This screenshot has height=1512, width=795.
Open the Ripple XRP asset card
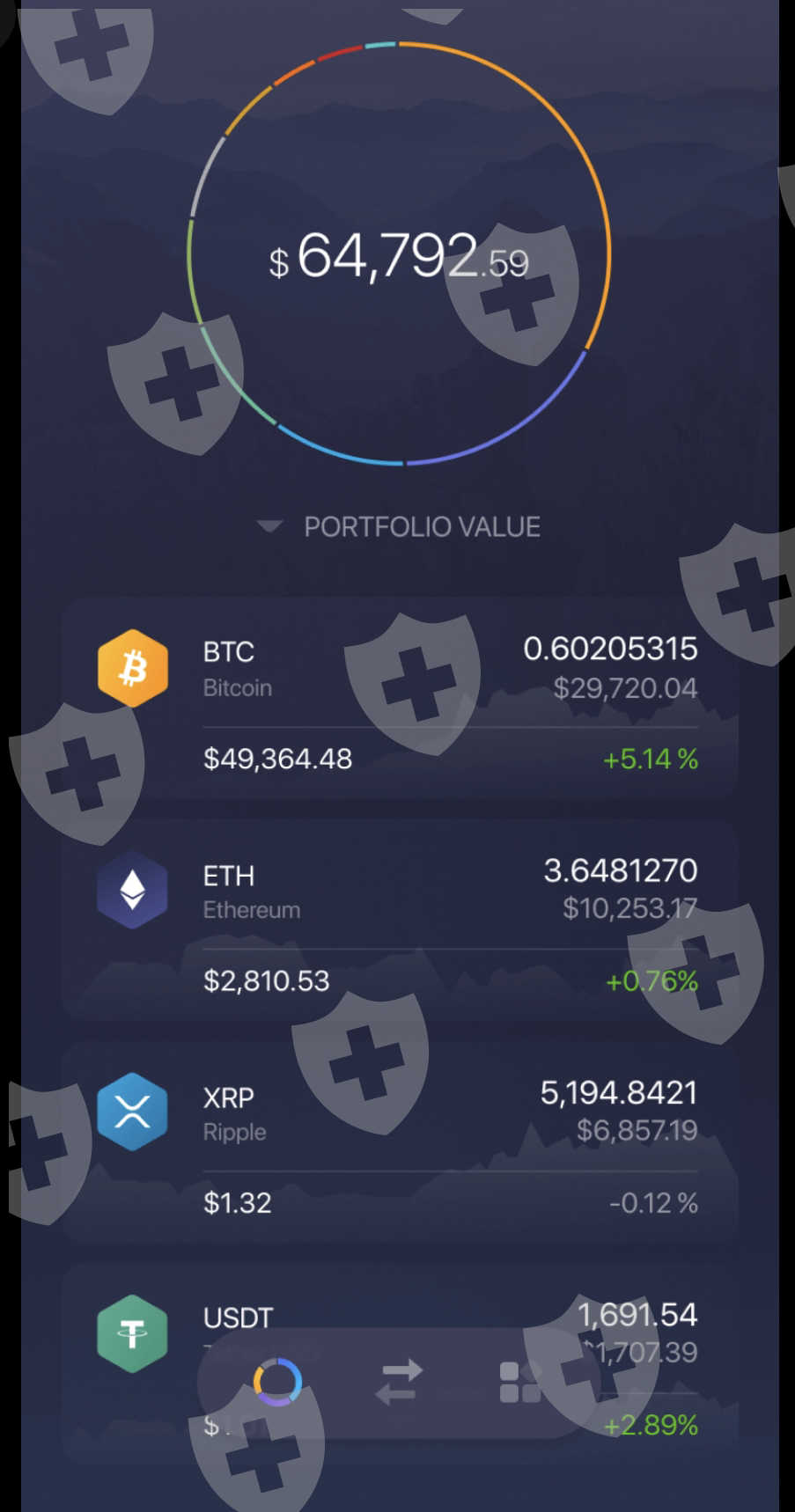point(400,1142)
